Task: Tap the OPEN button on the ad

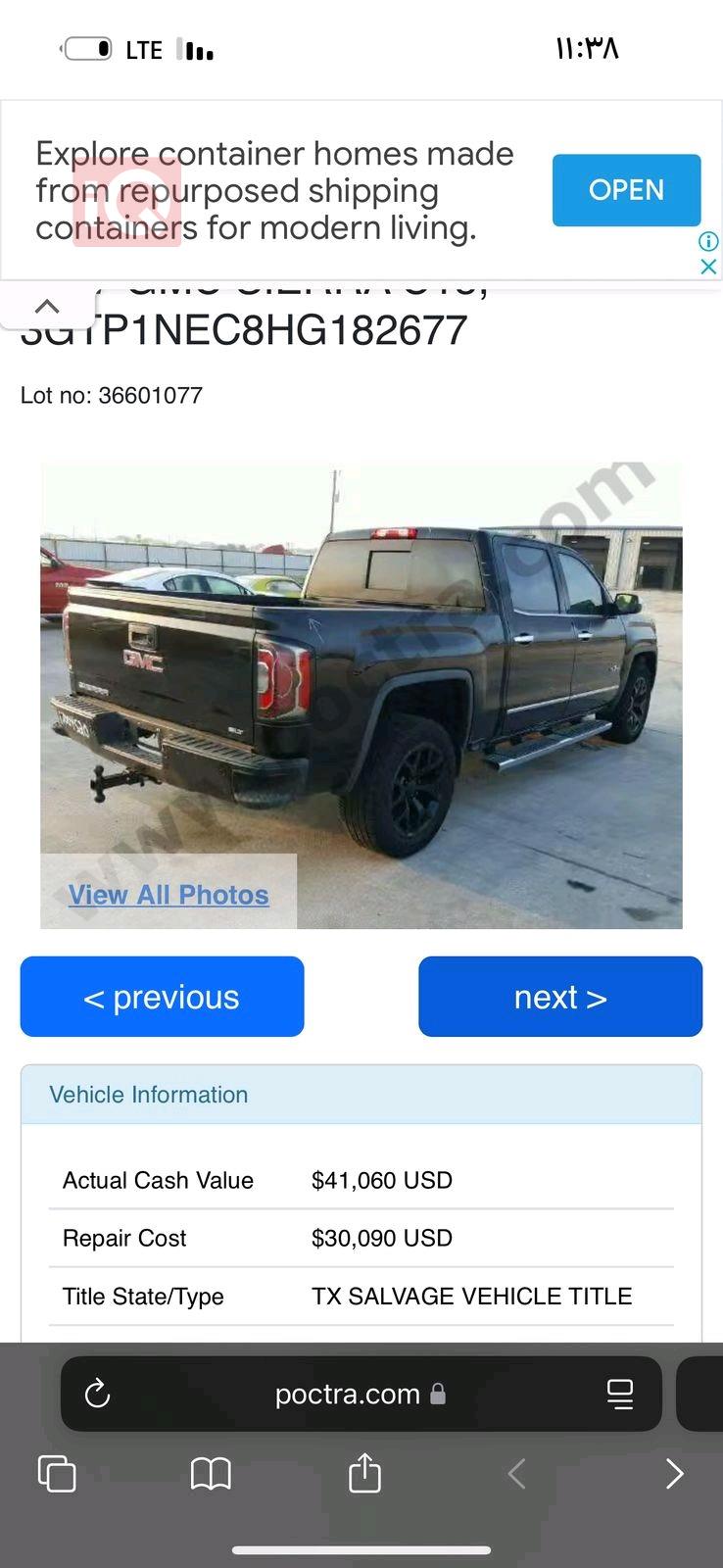Action: click(626, 190)
